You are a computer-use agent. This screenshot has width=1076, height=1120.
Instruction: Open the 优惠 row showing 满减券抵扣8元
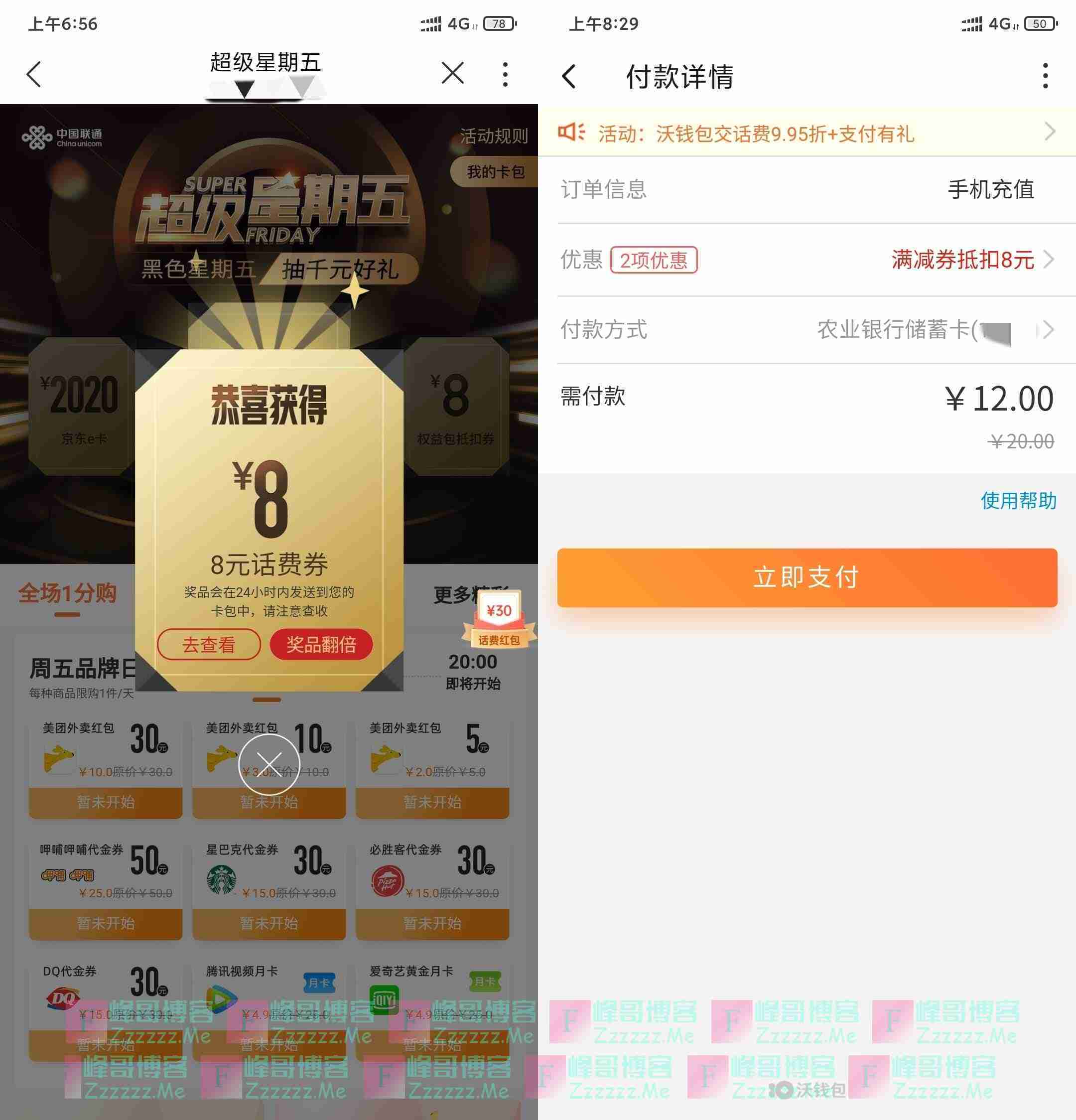806,260
